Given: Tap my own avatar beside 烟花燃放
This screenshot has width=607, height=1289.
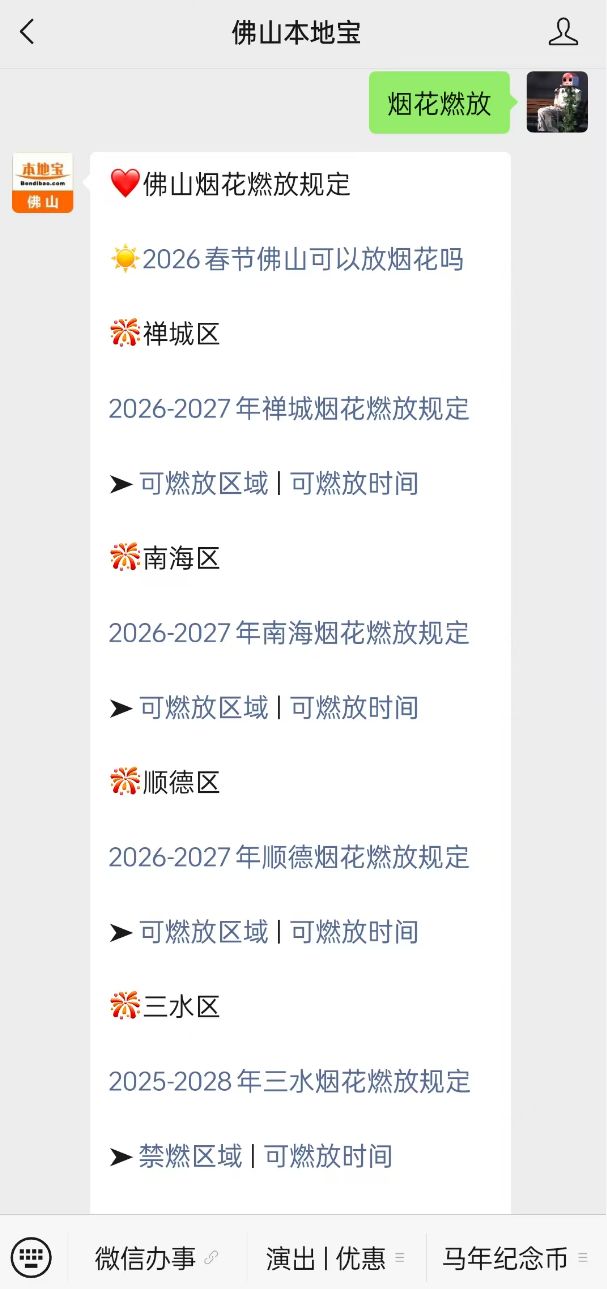Looking at the screenshot, I should pyautogui.click(x=557, y=102).
